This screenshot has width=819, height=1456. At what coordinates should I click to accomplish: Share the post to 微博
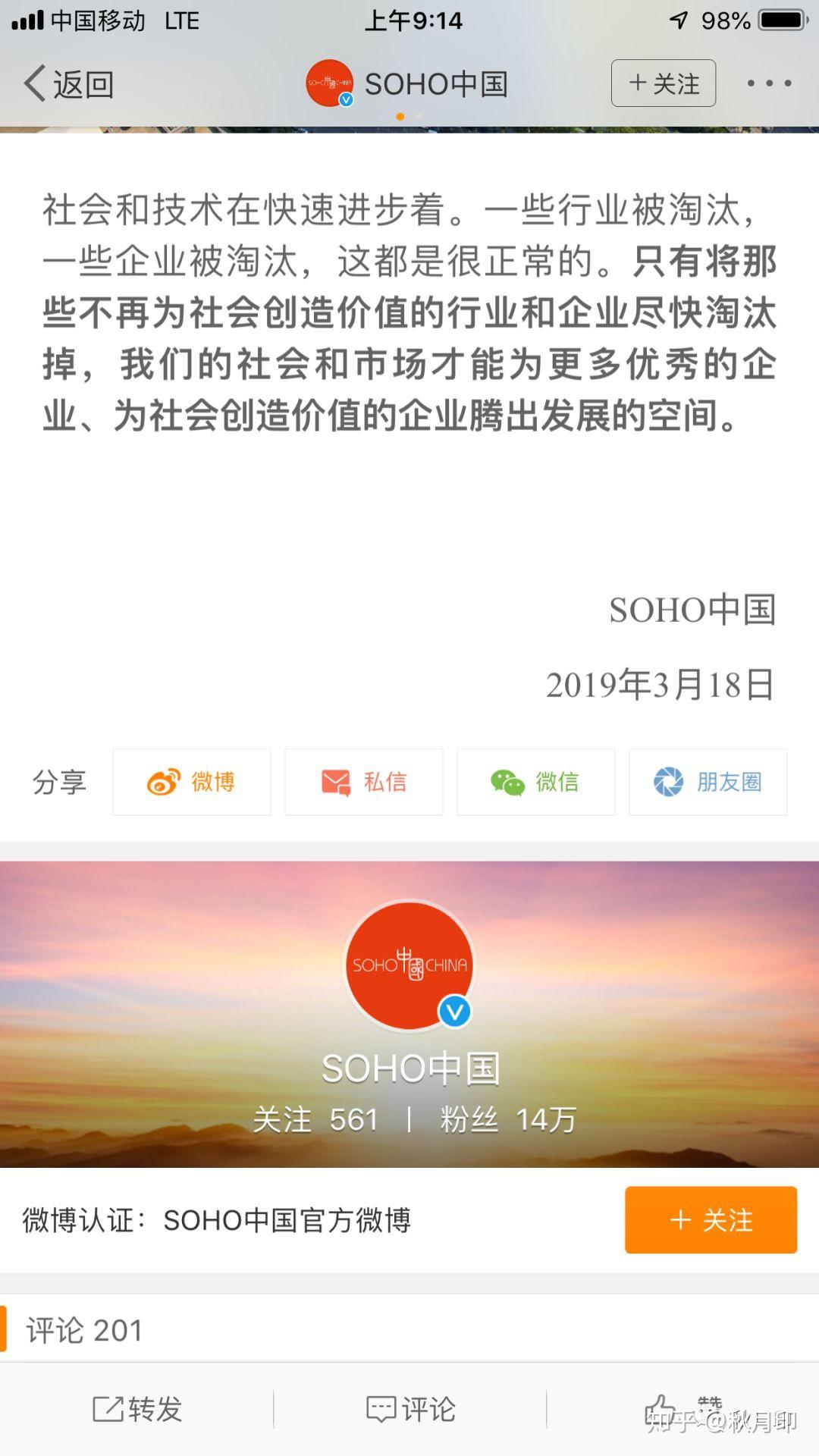(x=191, y=782)
